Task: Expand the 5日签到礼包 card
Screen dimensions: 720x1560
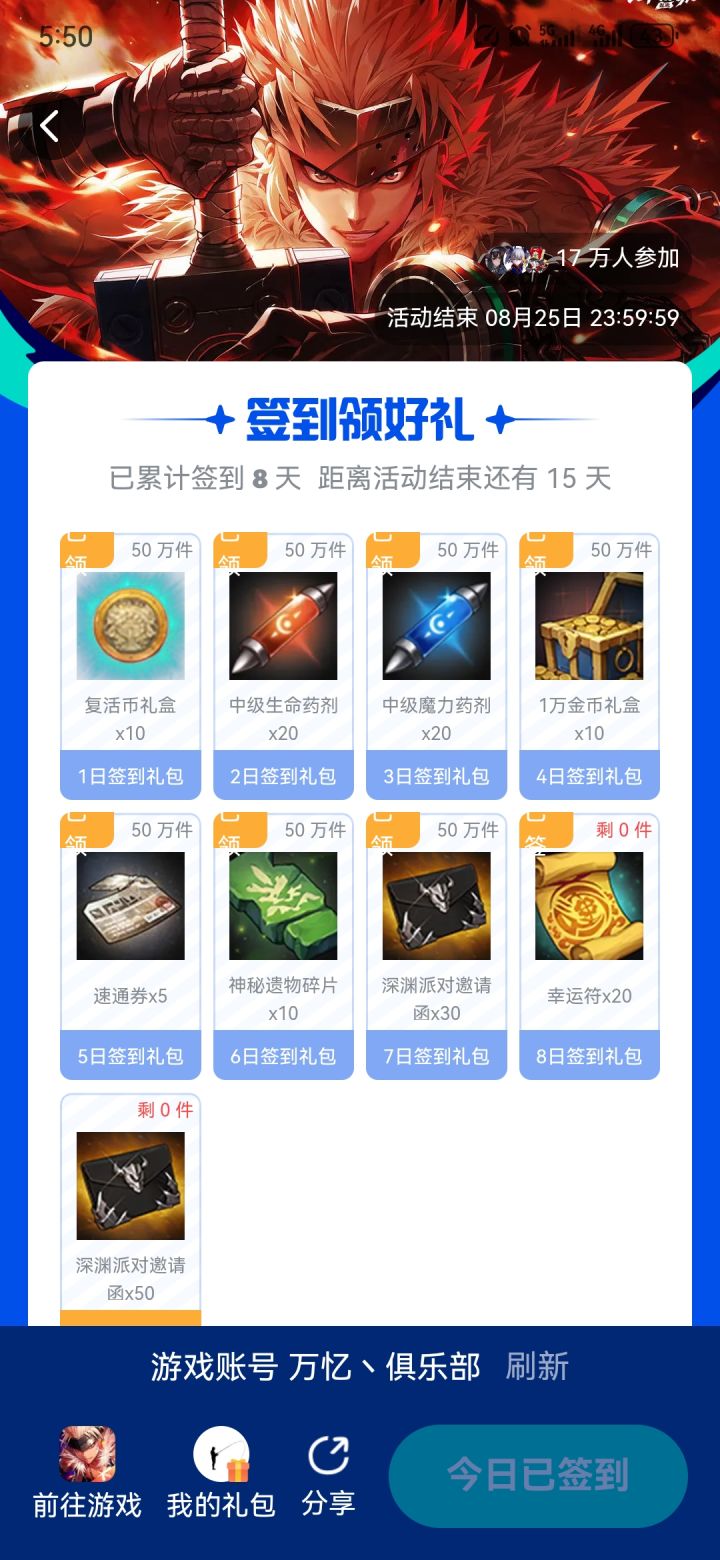Action: pyautogui.click(x=130, y=1055)
